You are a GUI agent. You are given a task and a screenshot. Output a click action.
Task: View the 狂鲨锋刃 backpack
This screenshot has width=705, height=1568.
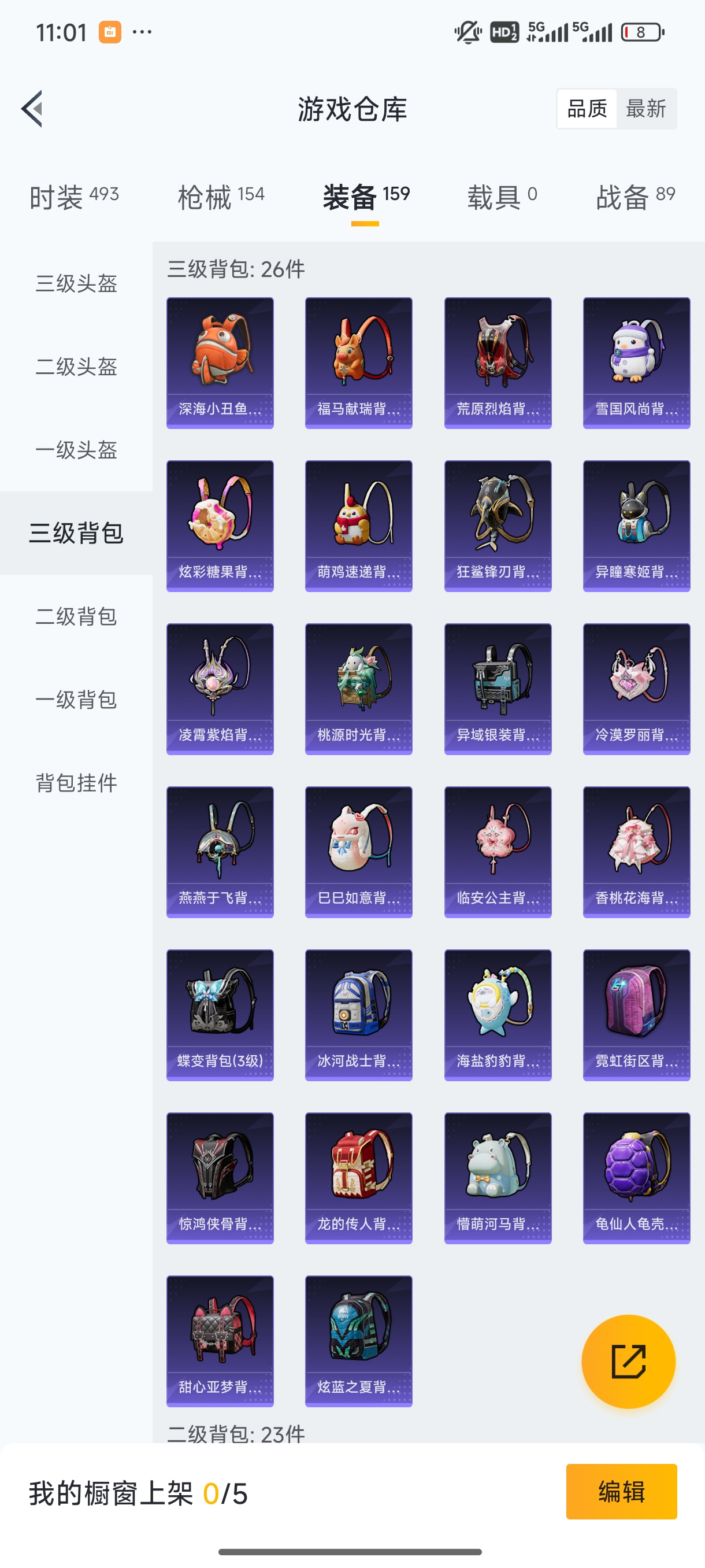(x=498, y=526)
